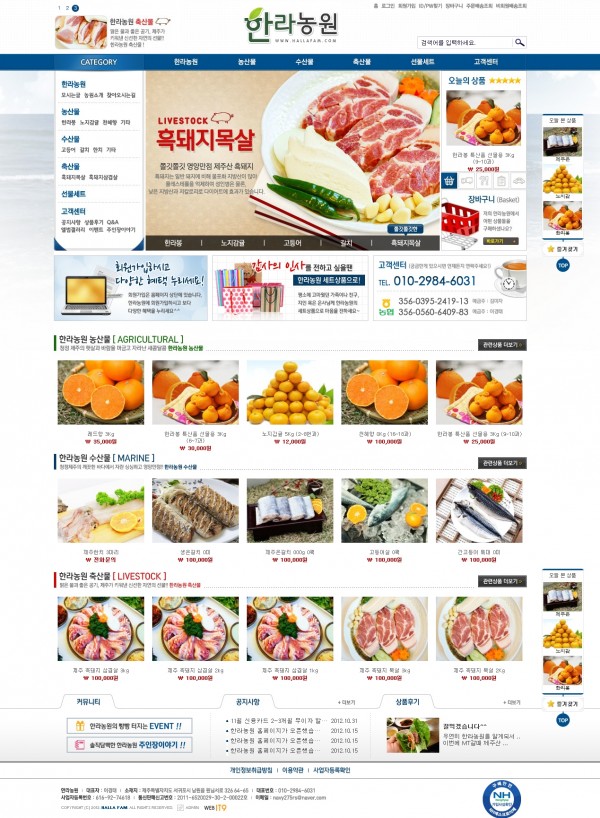The height and width of the screenshot is (818, 600).
Task: Open the CATEGORY menu header
Action: pos(99,62)
